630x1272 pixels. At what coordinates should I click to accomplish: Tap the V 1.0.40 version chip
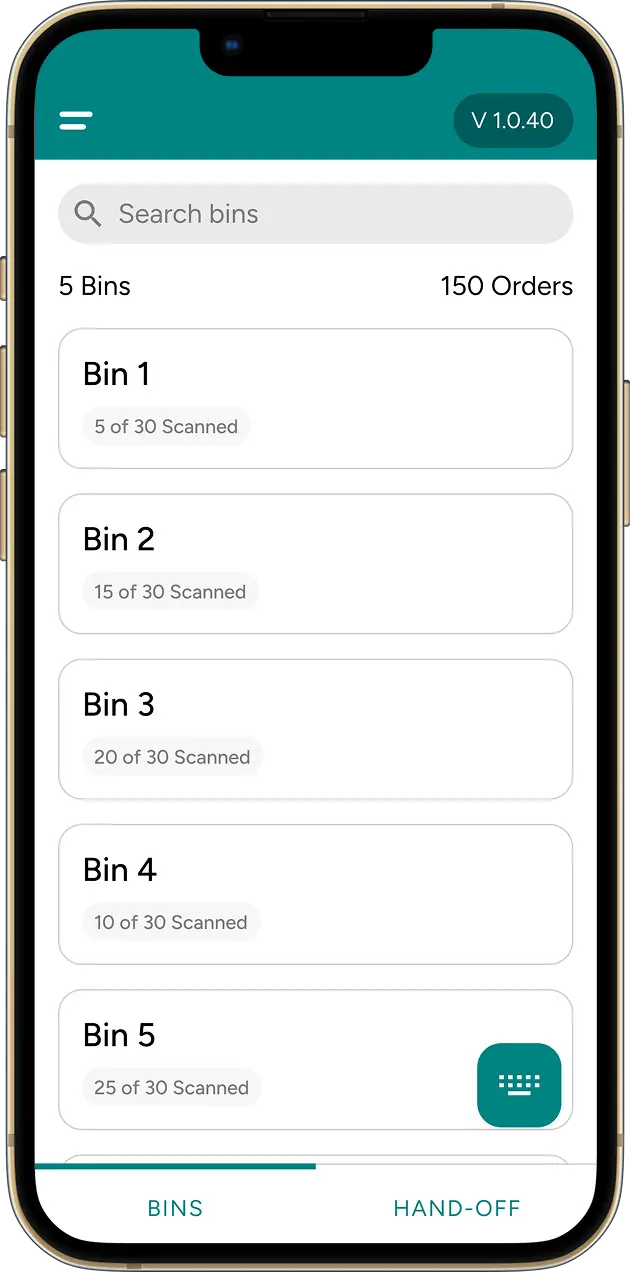(512, 121)
